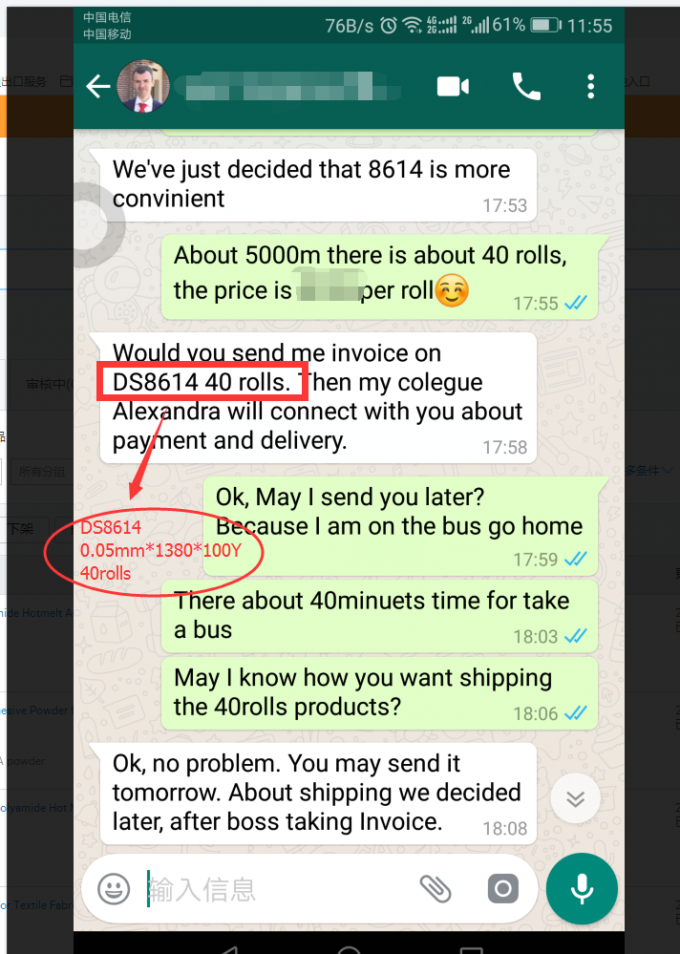
Task: Open the contact's profile photo
Action: click(x=141, y=87)
